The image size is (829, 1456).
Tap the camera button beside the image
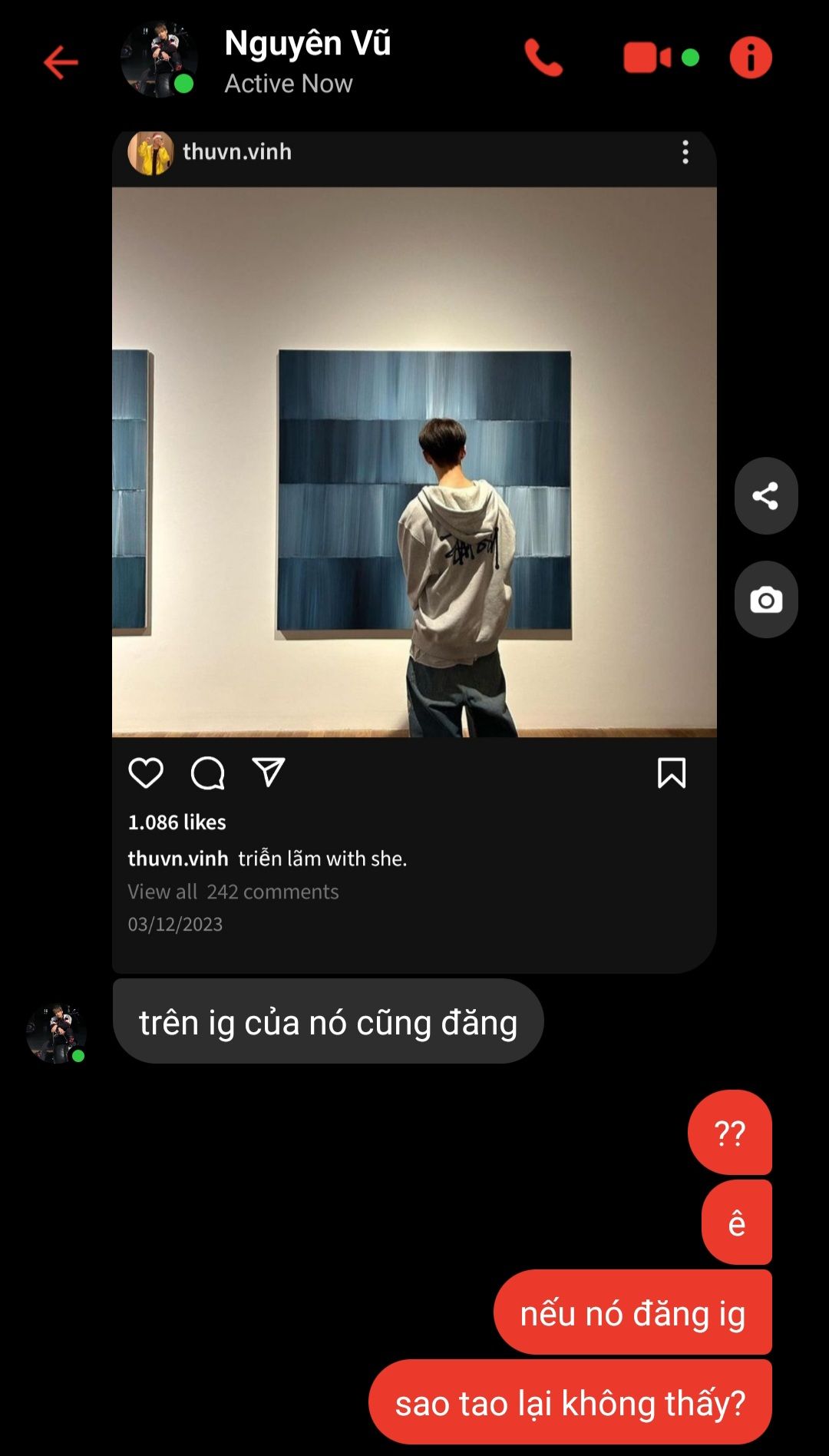tap(765, 600)
